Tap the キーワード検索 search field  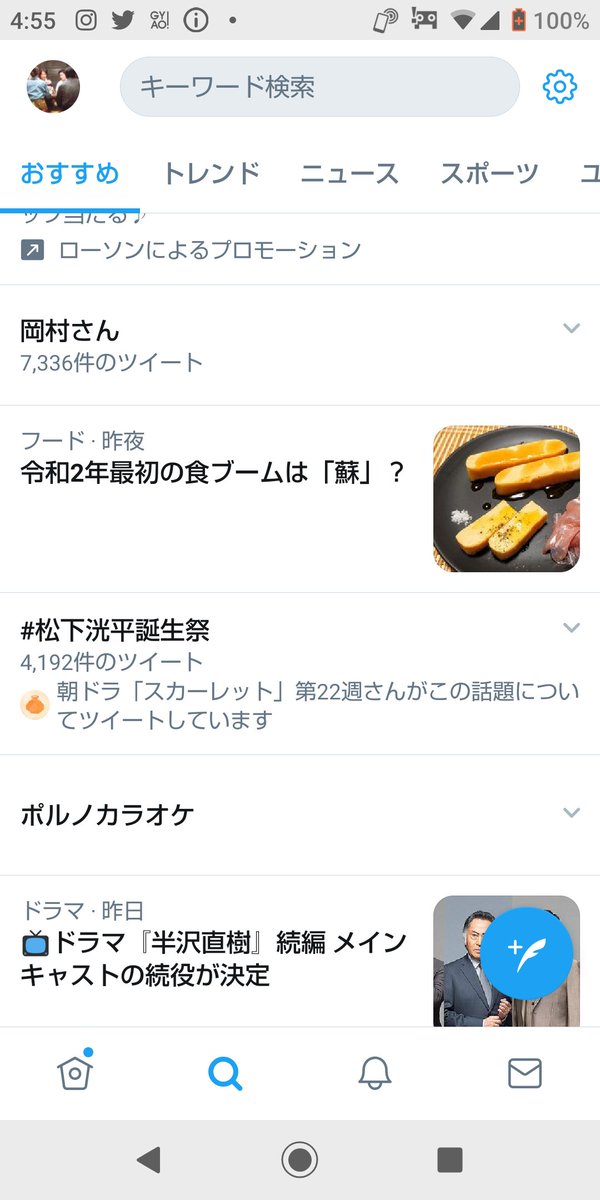[320, 87]
